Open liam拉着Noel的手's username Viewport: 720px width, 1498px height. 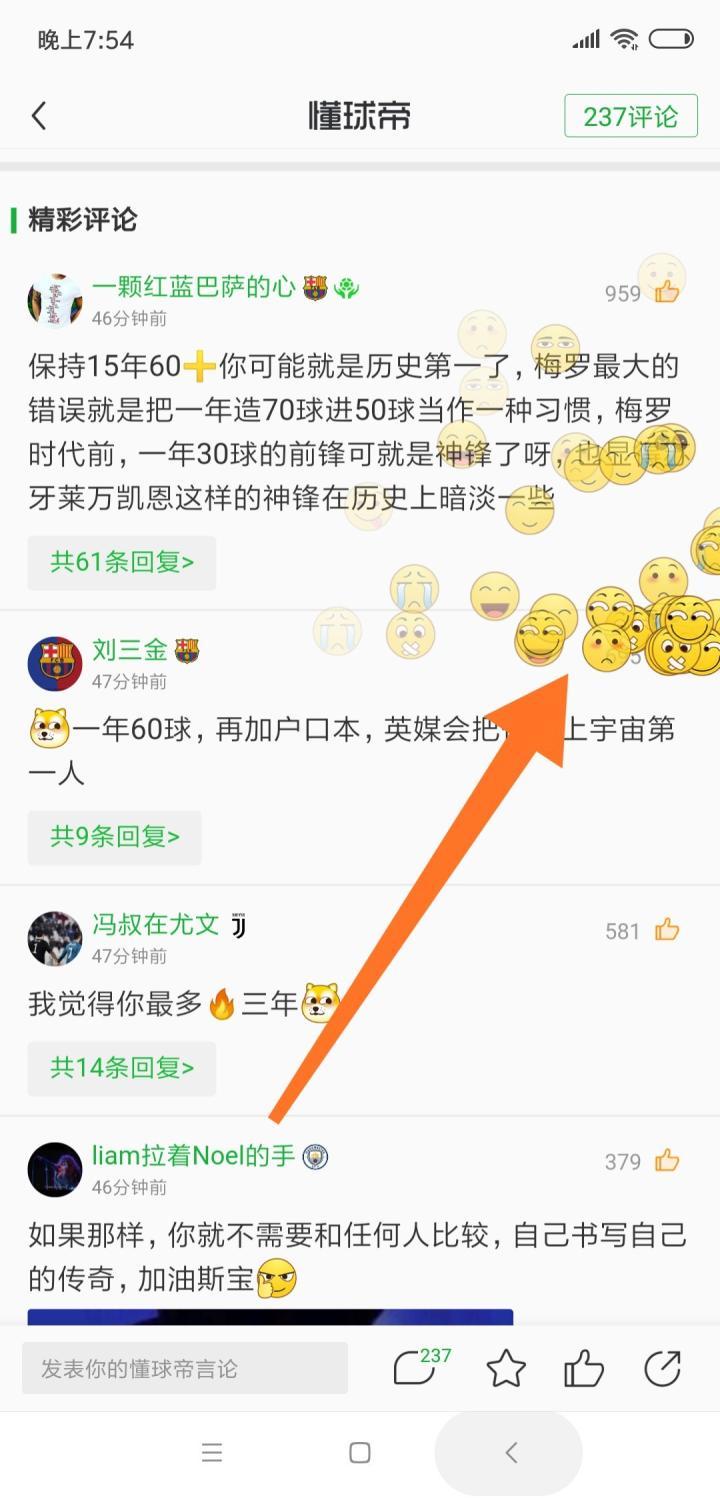(194, 1156)
